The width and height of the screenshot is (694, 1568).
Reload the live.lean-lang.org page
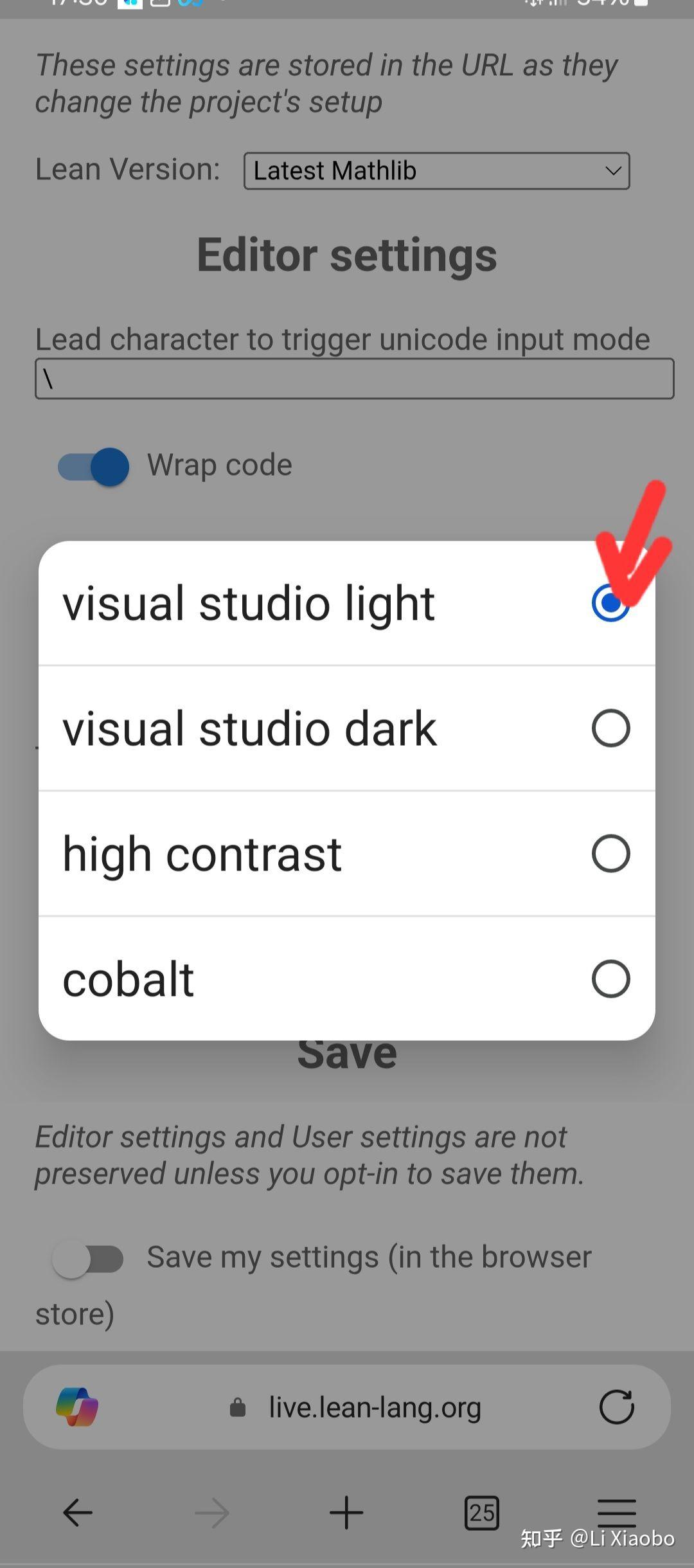coord(616,1407)
